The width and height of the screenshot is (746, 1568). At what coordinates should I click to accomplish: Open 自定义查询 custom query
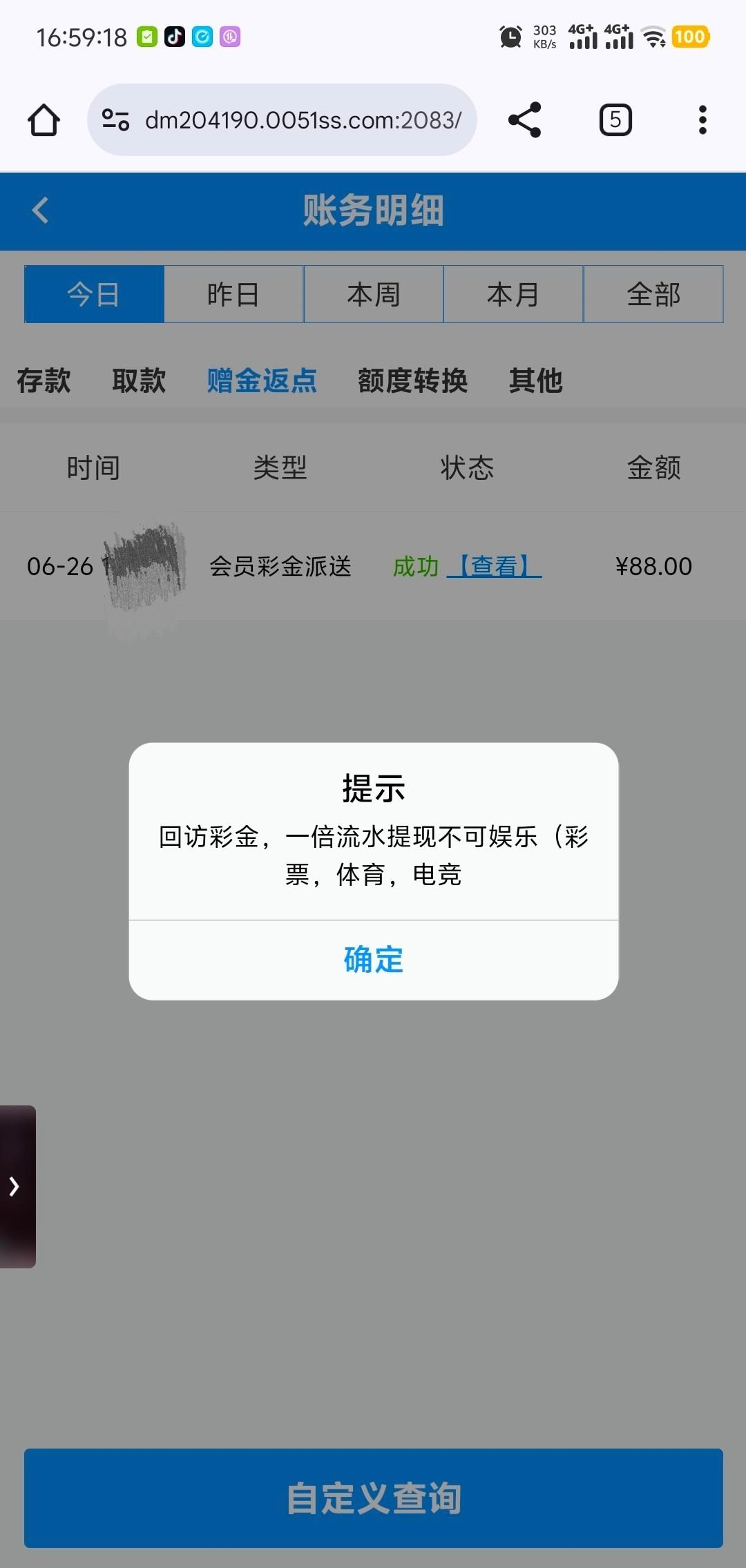tap(373, 1498)
